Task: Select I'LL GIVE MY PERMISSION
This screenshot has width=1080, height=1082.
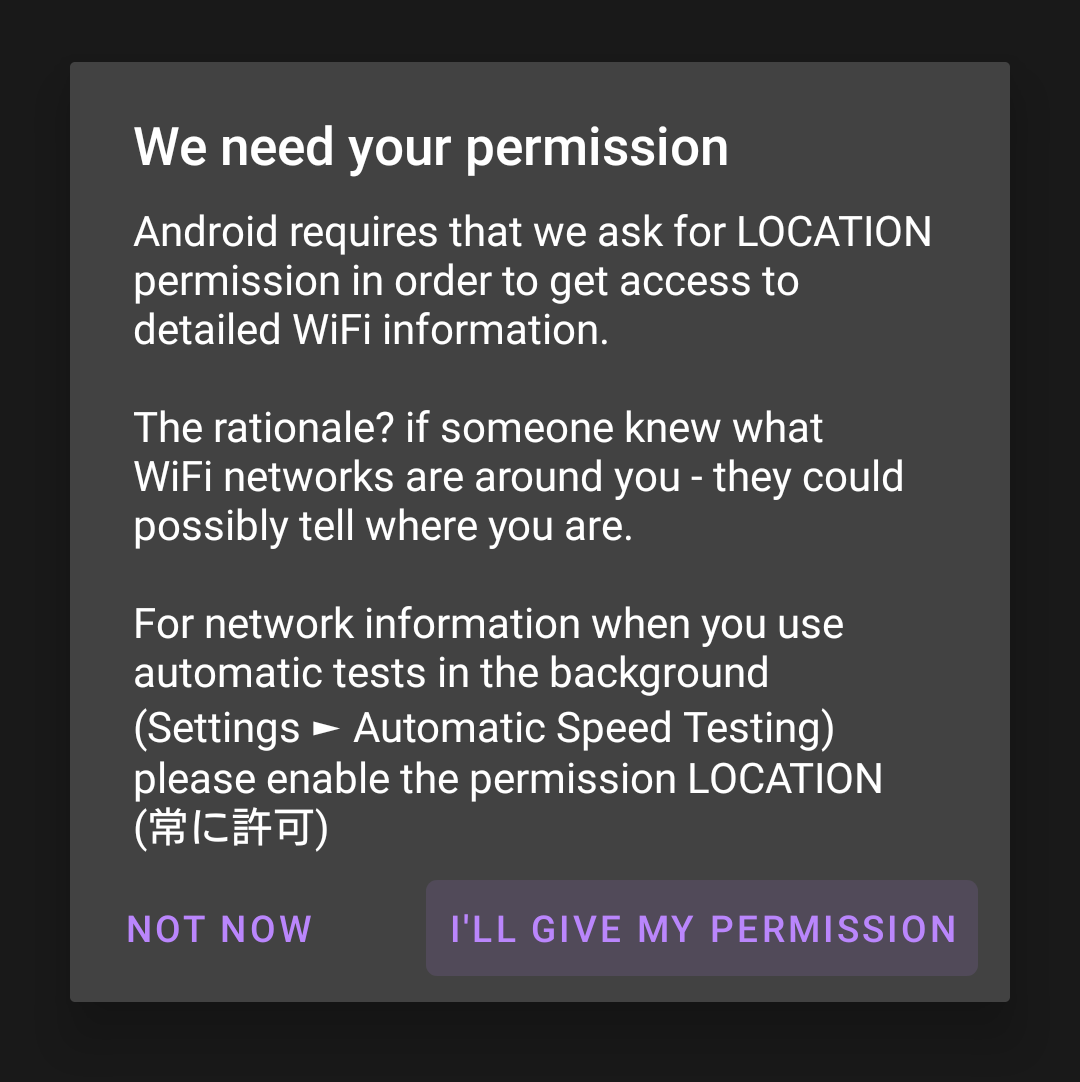Action: pyautogui.click(x=702, y=928)
